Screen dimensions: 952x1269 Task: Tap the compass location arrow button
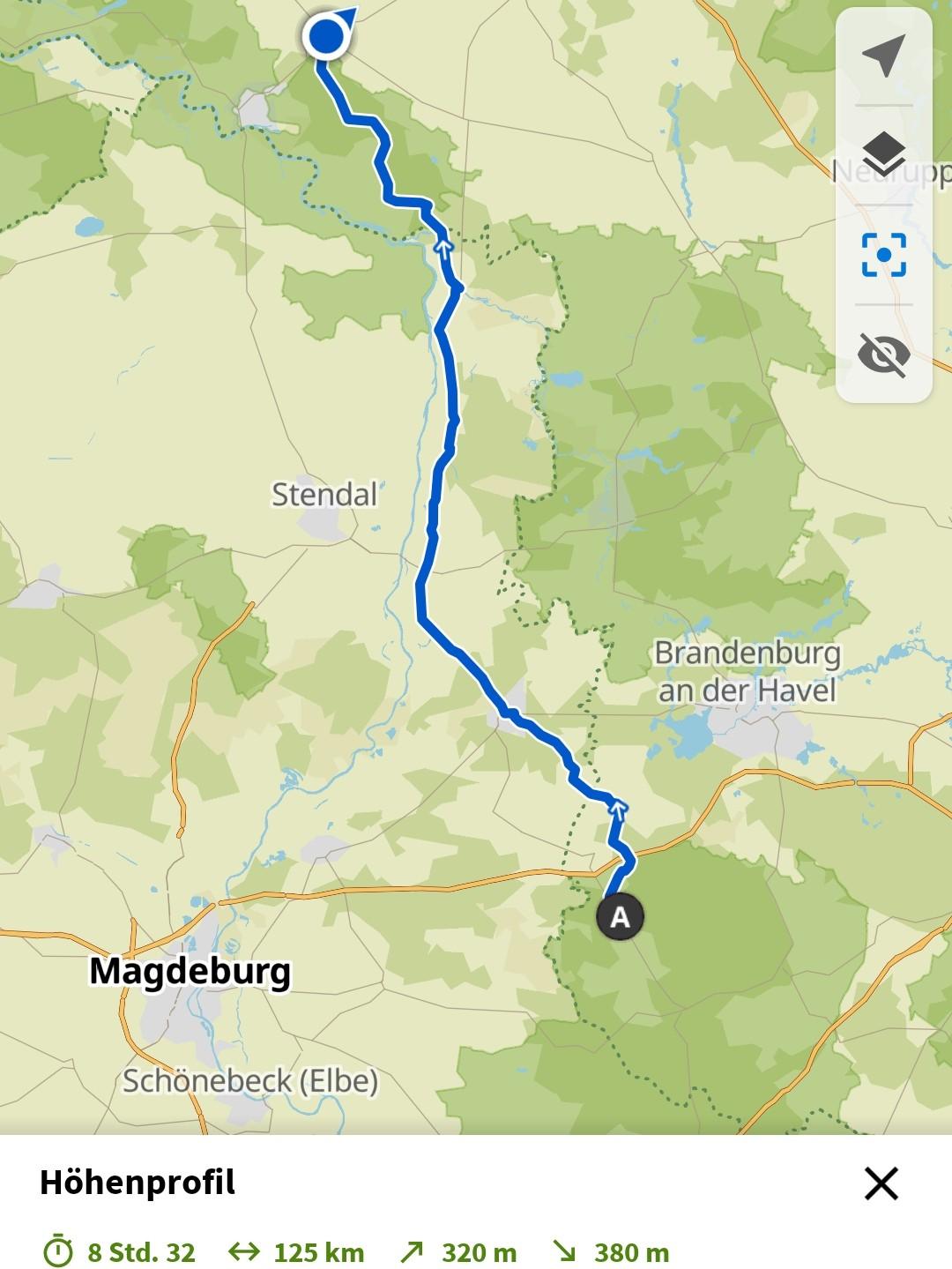883,56
